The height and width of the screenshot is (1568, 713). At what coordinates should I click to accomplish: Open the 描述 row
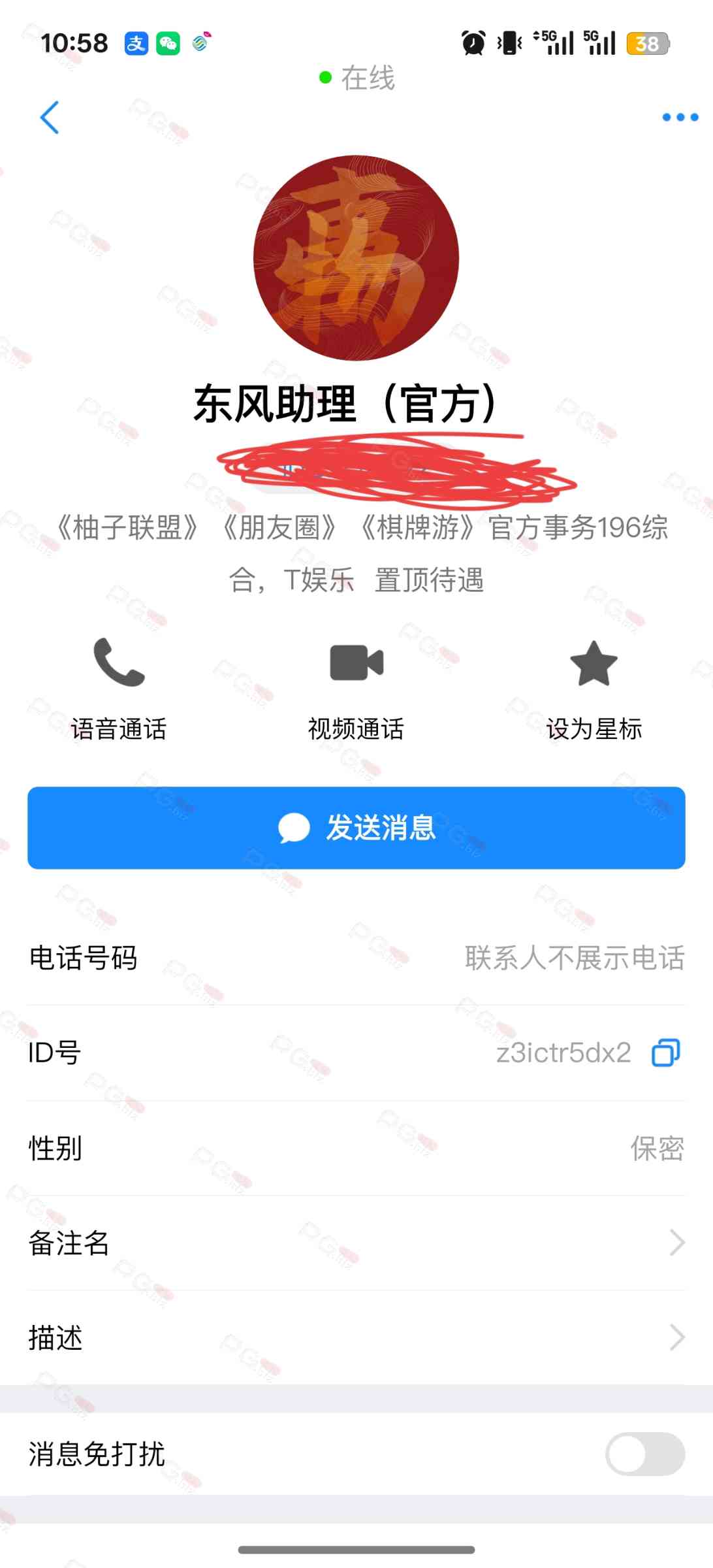356,1337
